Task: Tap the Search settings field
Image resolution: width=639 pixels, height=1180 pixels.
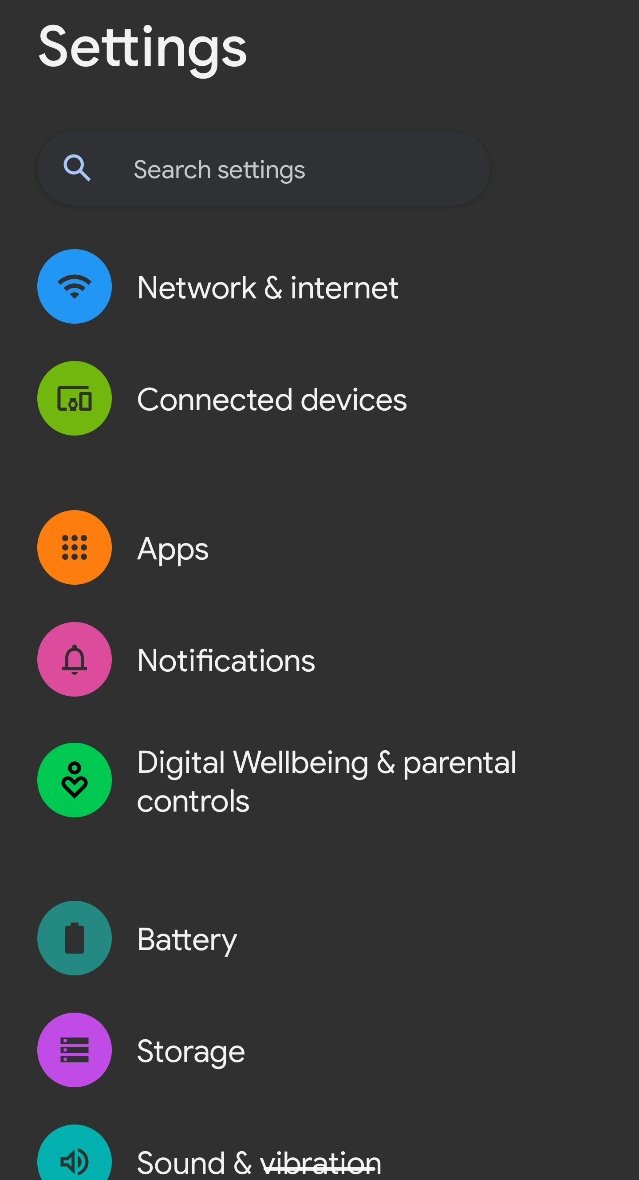Action: click(263, 169)
